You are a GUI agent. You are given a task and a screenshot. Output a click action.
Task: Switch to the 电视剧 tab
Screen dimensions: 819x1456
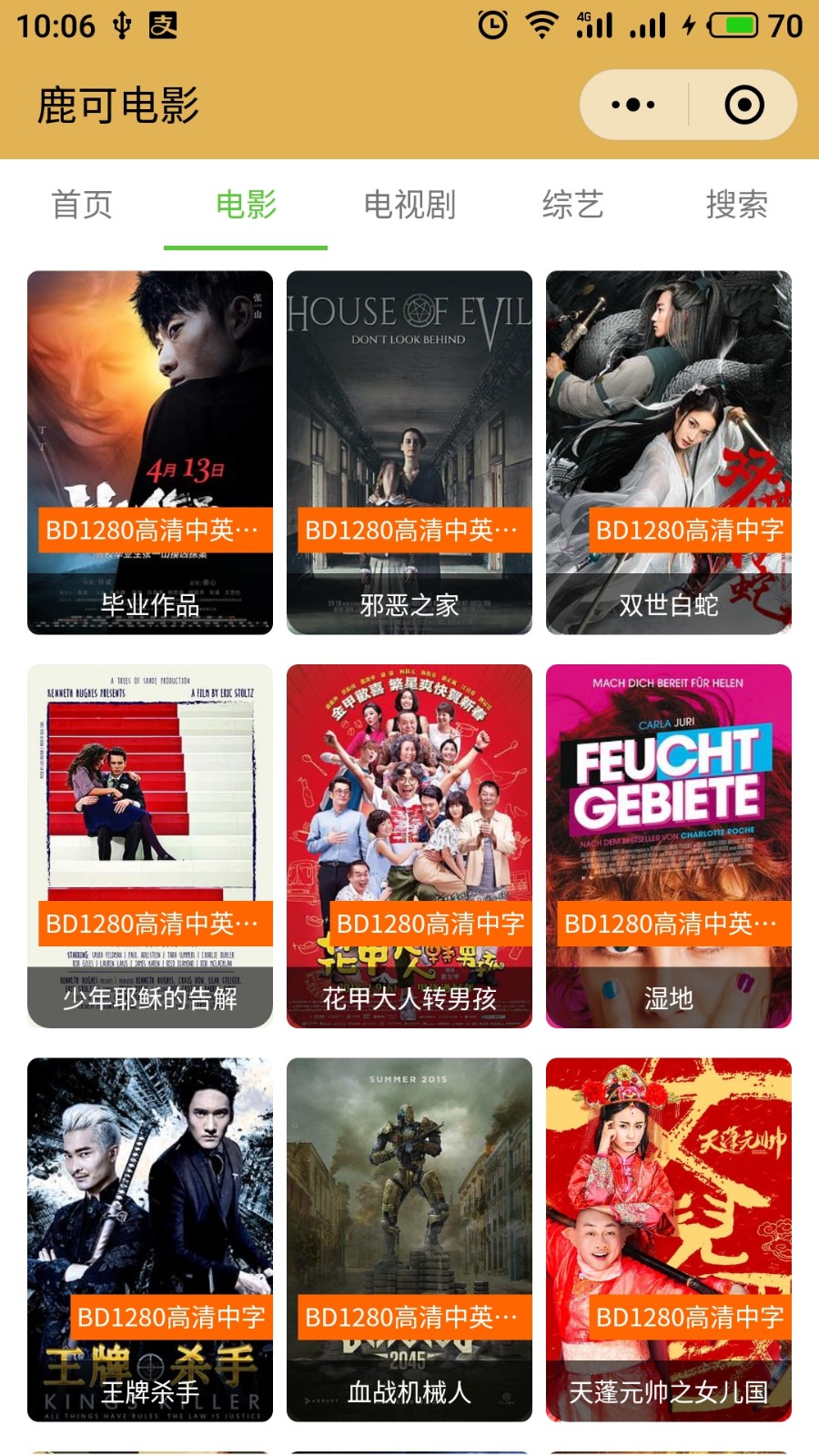point(409,205)
